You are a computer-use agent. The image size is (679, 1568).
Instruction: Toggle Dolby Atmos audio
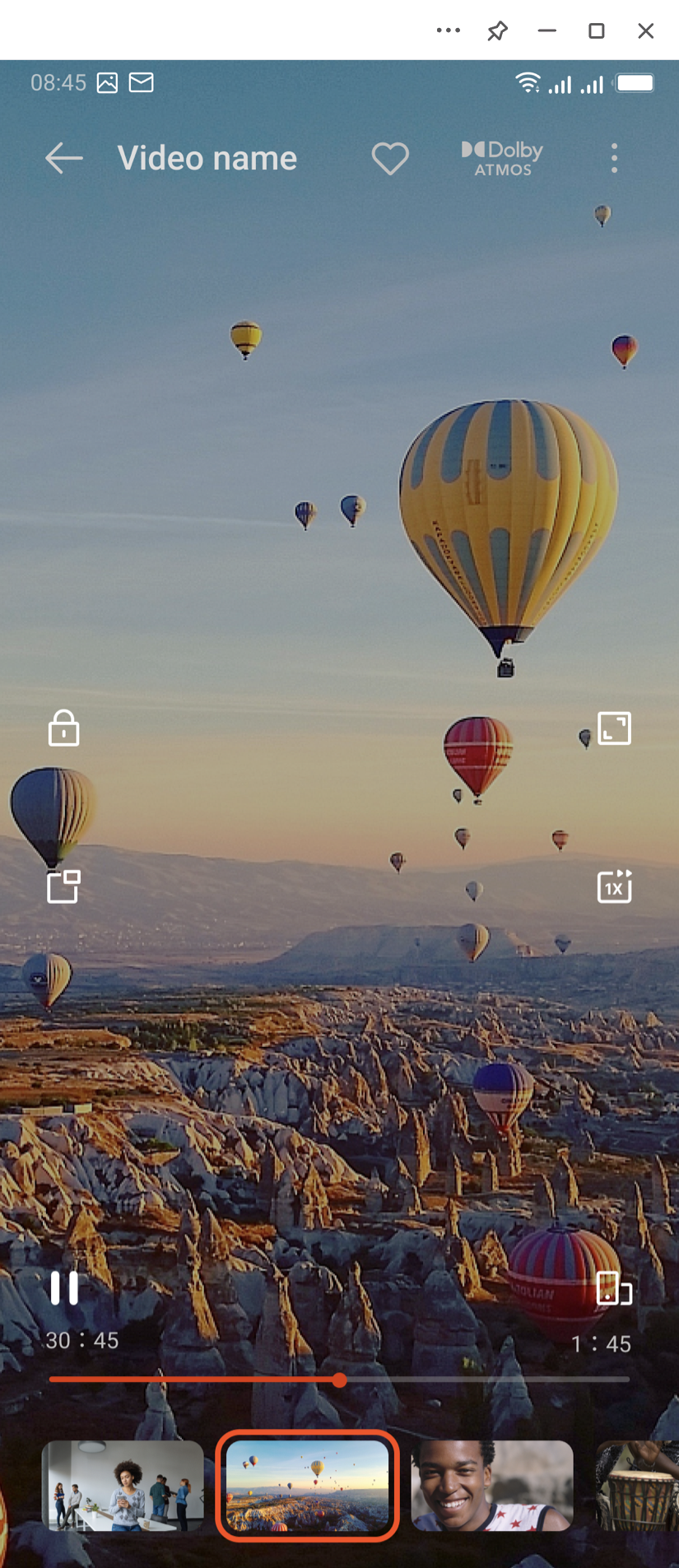click(x=503, y=158)
